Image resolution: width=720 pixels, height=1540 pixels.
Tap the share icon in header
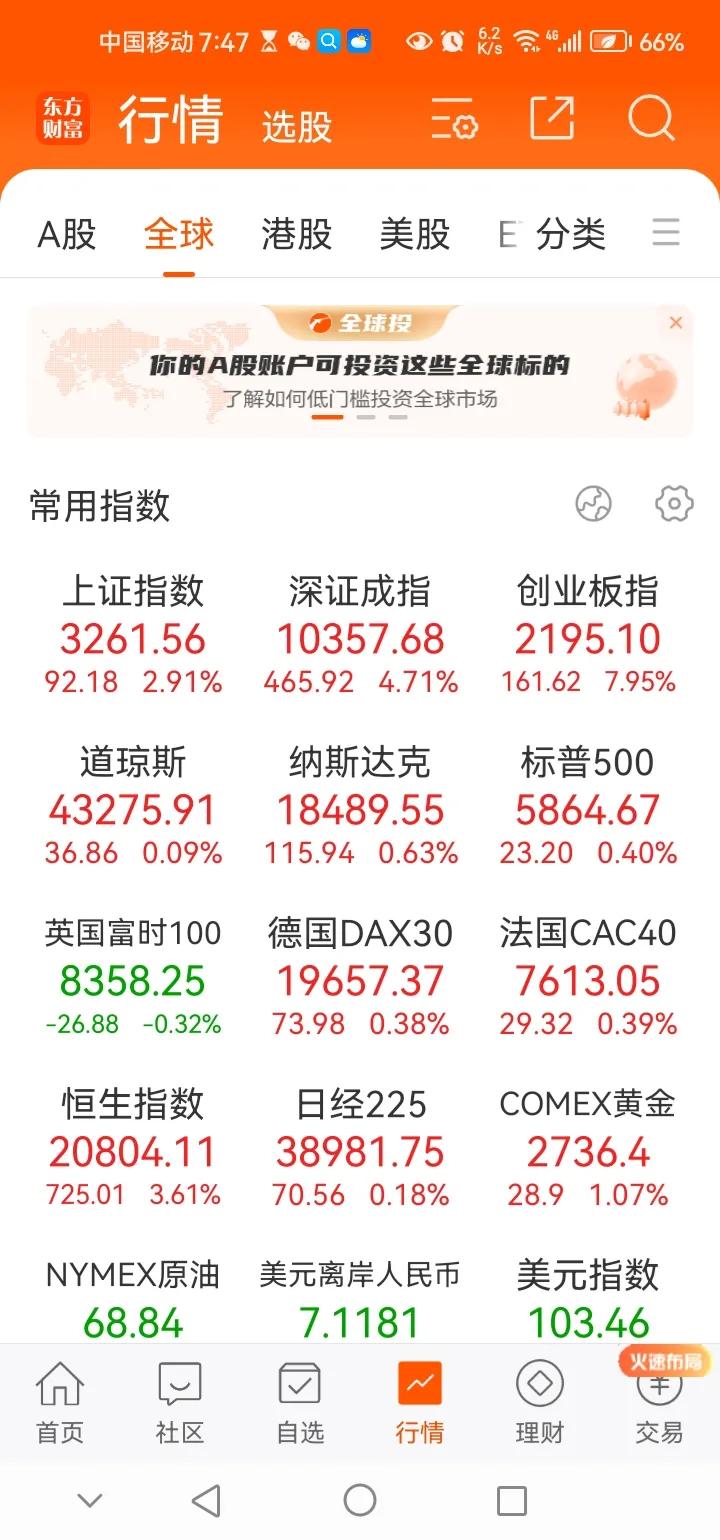point(552,120)
